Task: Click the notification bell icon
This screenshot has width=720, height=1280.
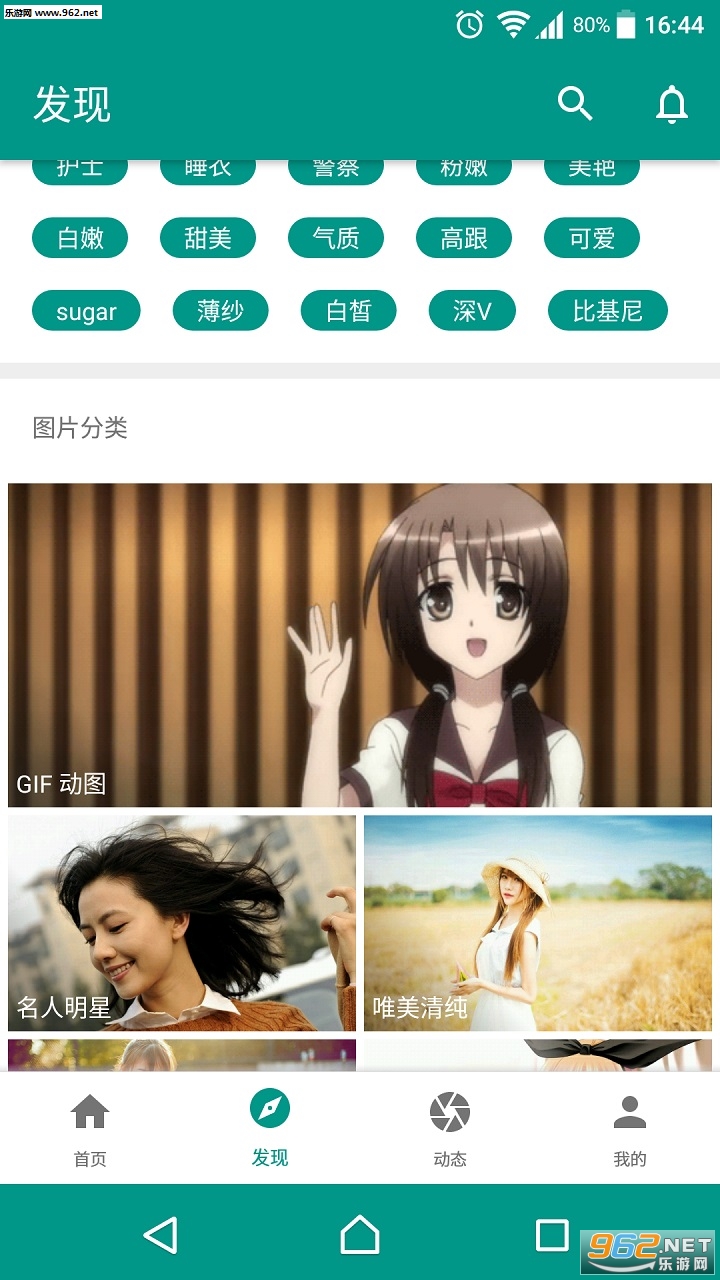Action: (672, 103)
